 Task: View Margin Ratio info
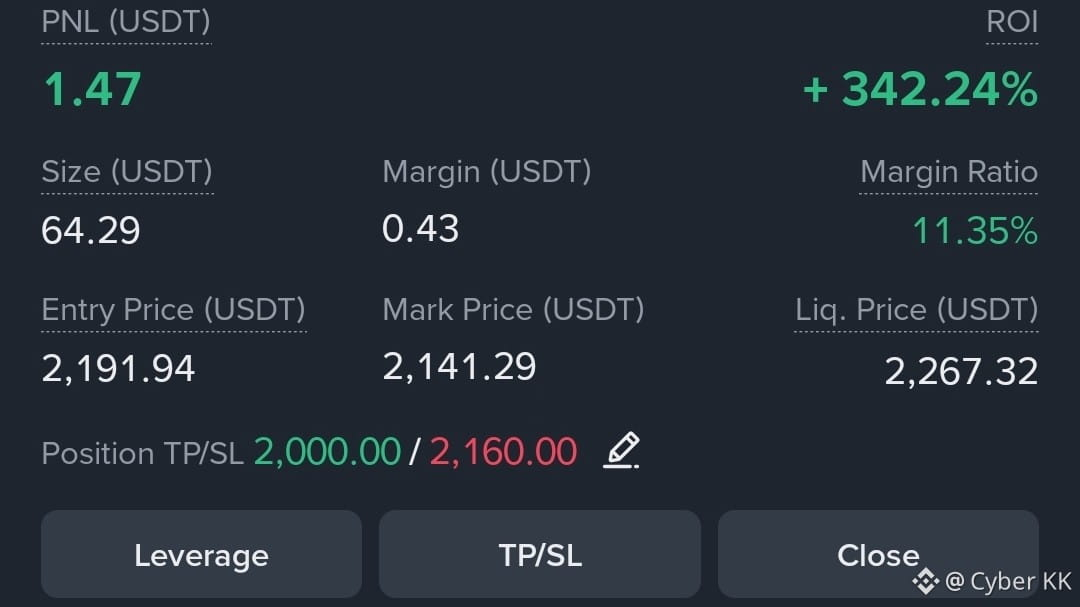[948, 172]
